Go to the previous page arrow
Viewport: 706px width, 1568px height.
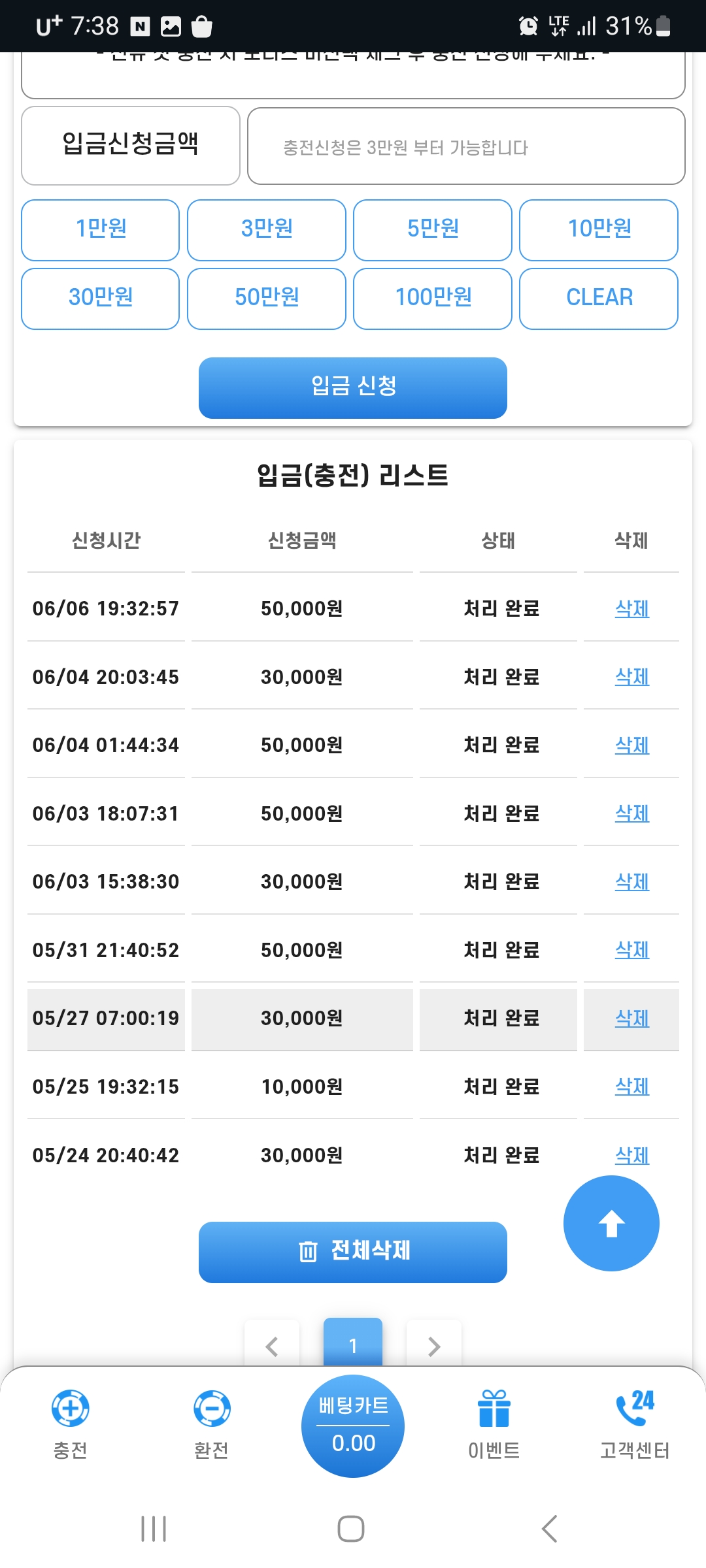272,1346
